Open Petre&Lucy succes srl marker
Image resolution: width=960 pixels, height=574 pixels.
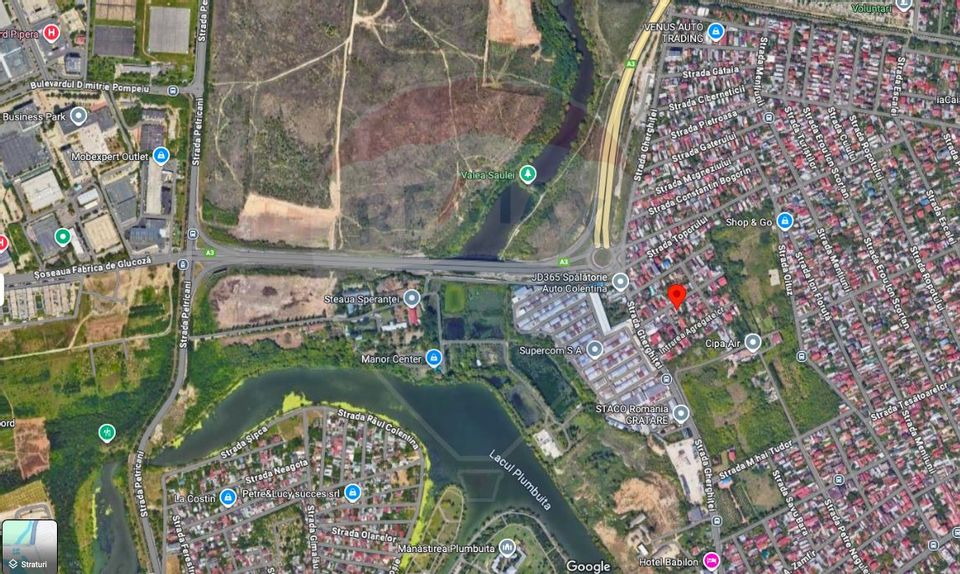tap(352, 492)
